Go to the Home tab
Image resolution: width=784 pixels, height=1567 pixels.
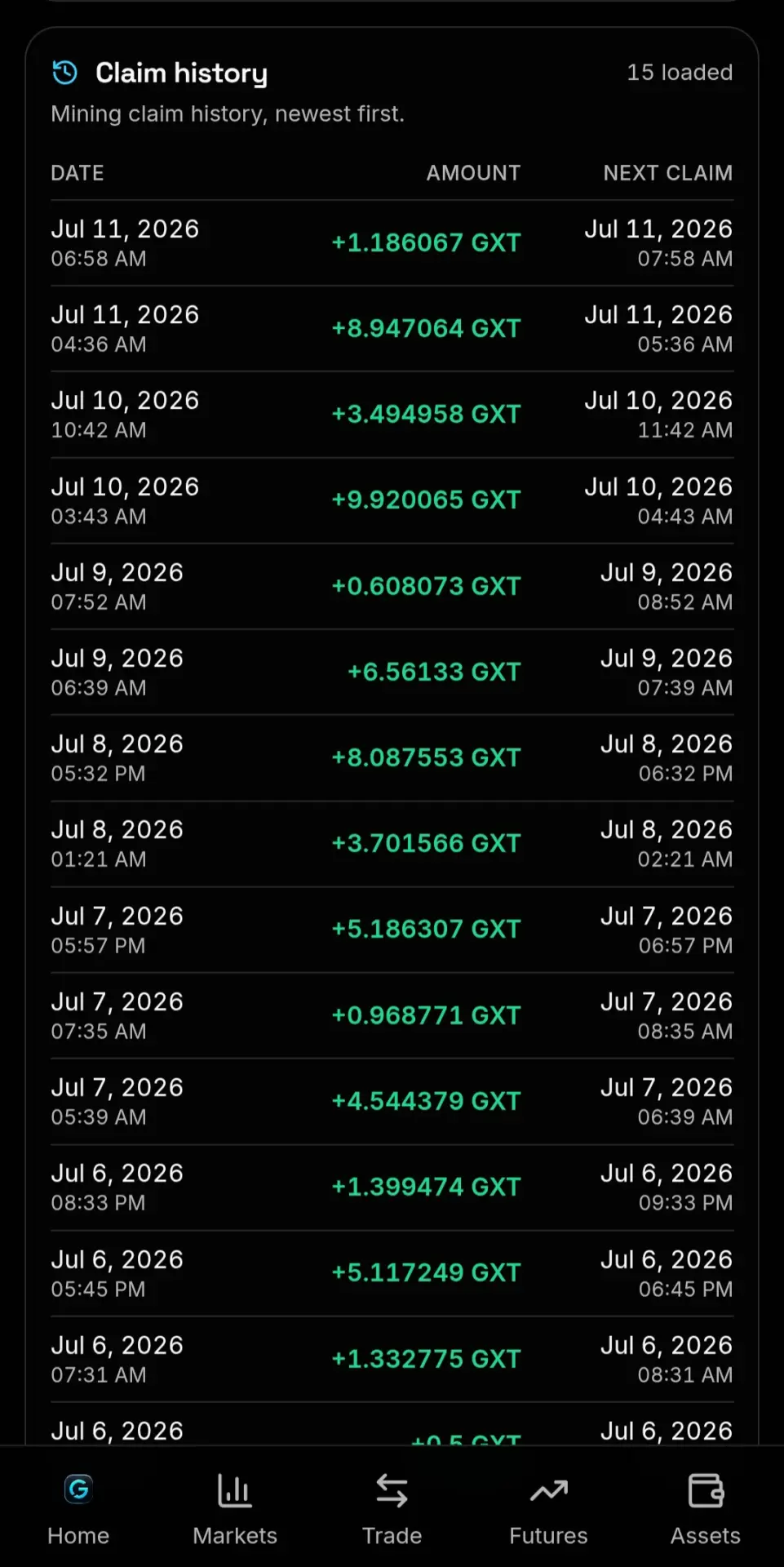point(78,1508)
